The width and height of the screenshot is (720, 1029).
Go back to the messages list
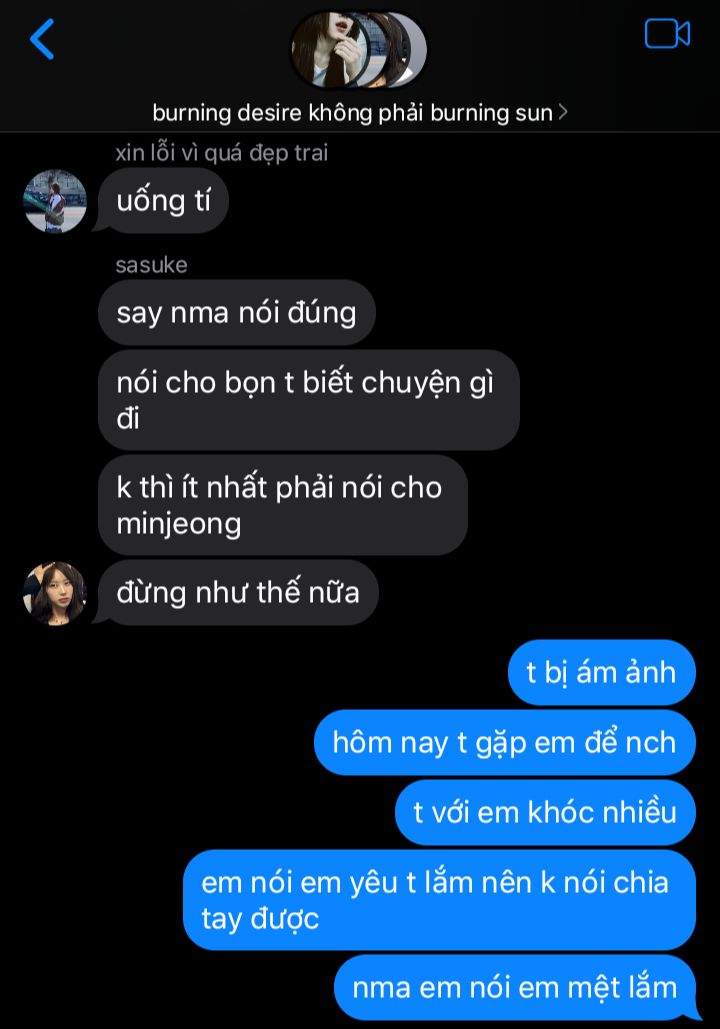point(42,38)
